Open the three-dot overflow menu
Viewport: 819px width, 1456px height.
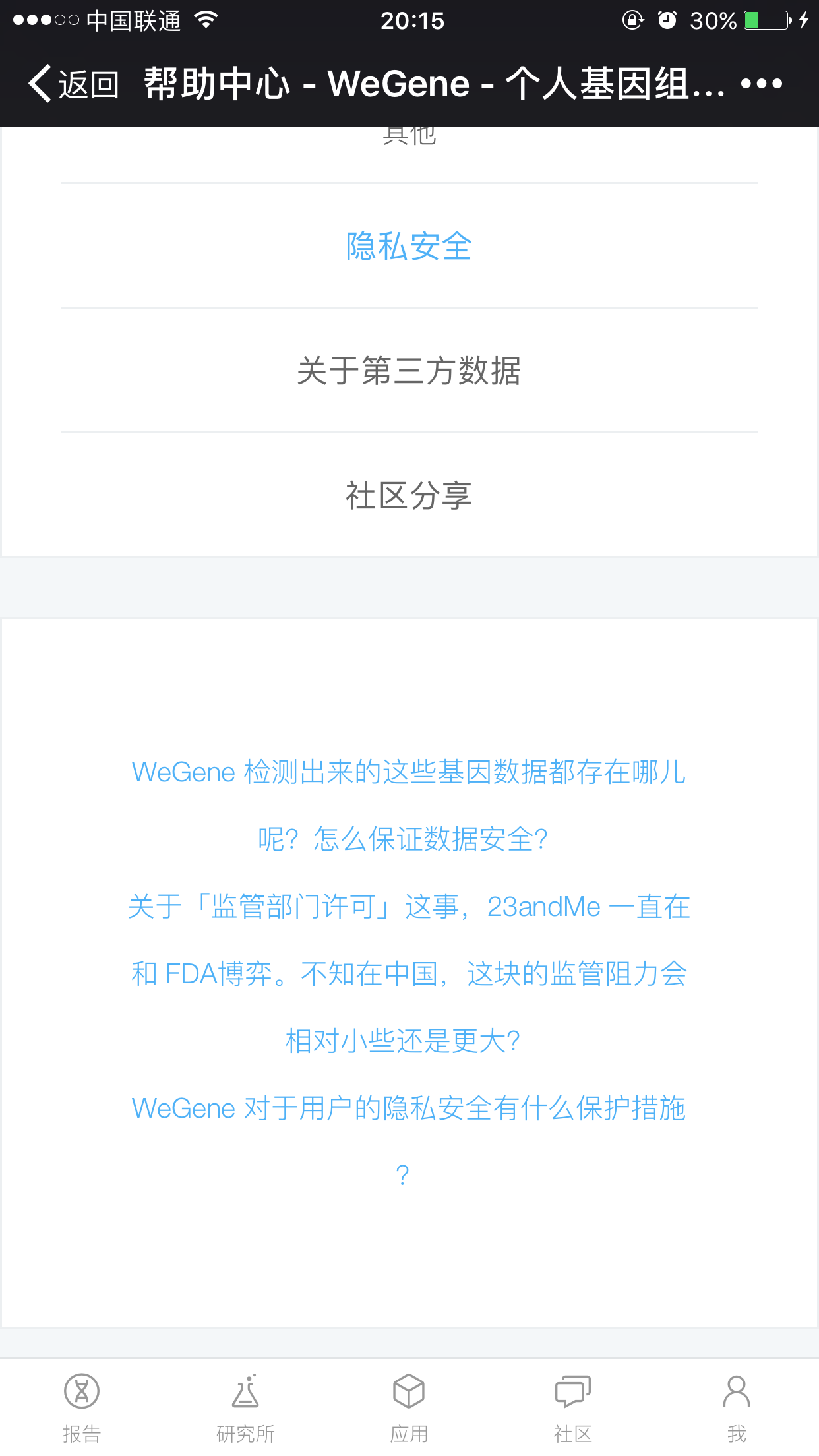point(762,84)
